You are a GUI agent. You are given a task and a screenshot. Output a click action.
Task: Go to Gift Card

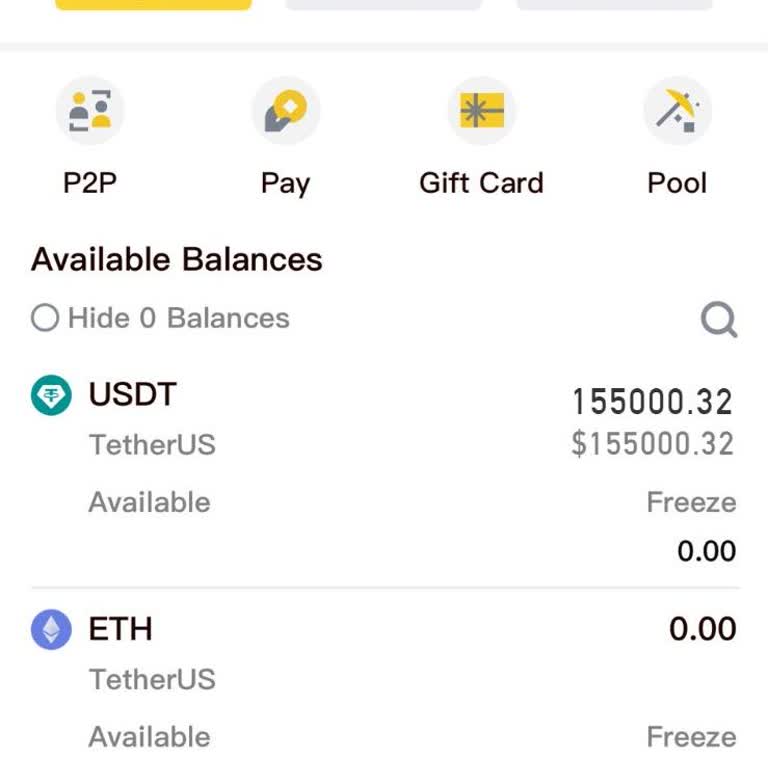tap(481, 112)
